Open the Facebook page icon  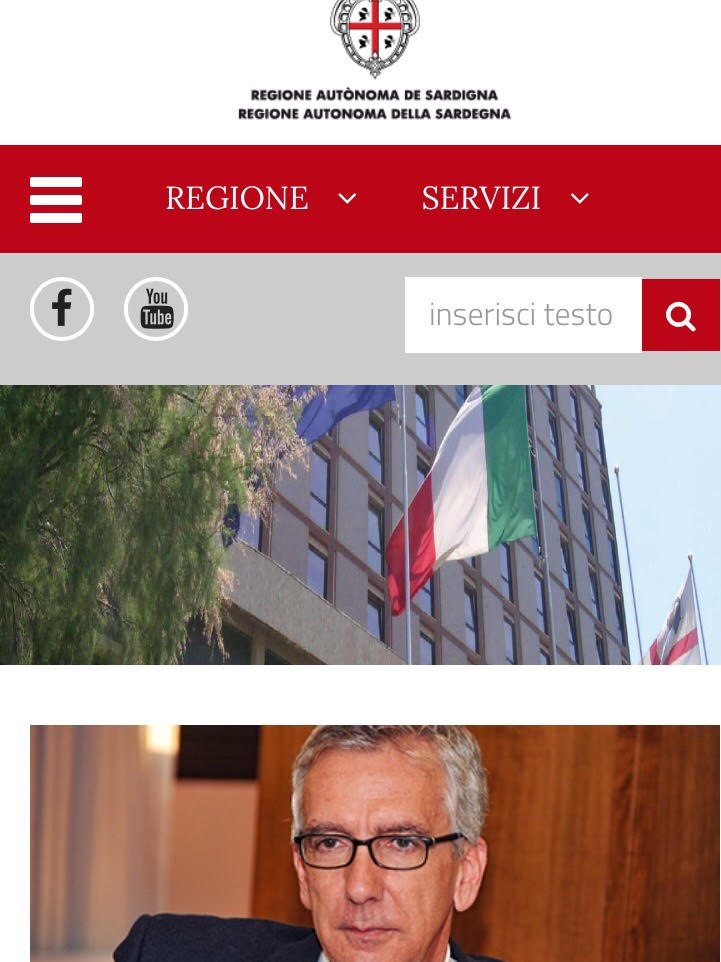point(62,309)
